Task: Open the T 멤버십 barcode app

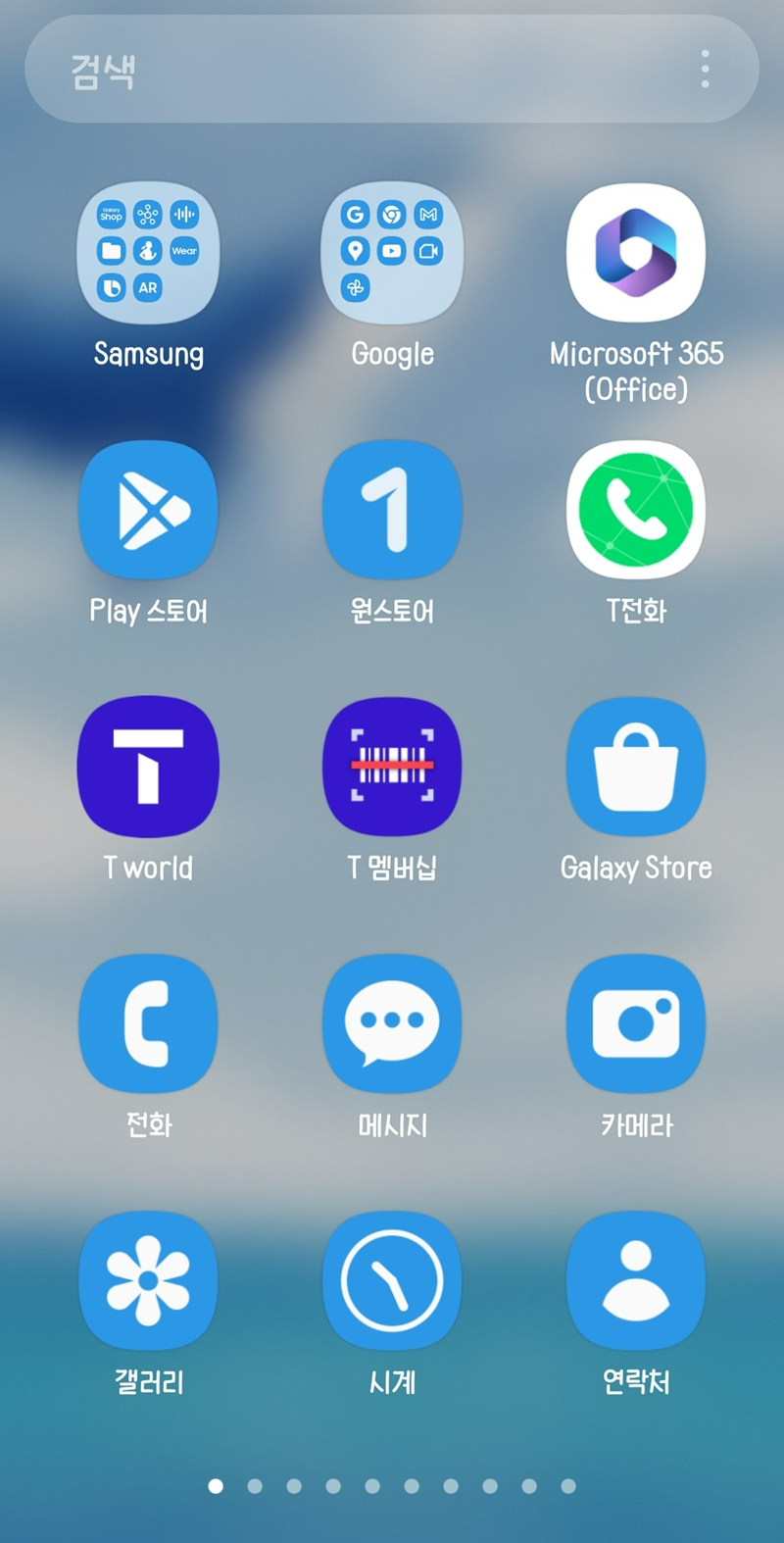Action: pyautogui.click(x=392, y=767)
